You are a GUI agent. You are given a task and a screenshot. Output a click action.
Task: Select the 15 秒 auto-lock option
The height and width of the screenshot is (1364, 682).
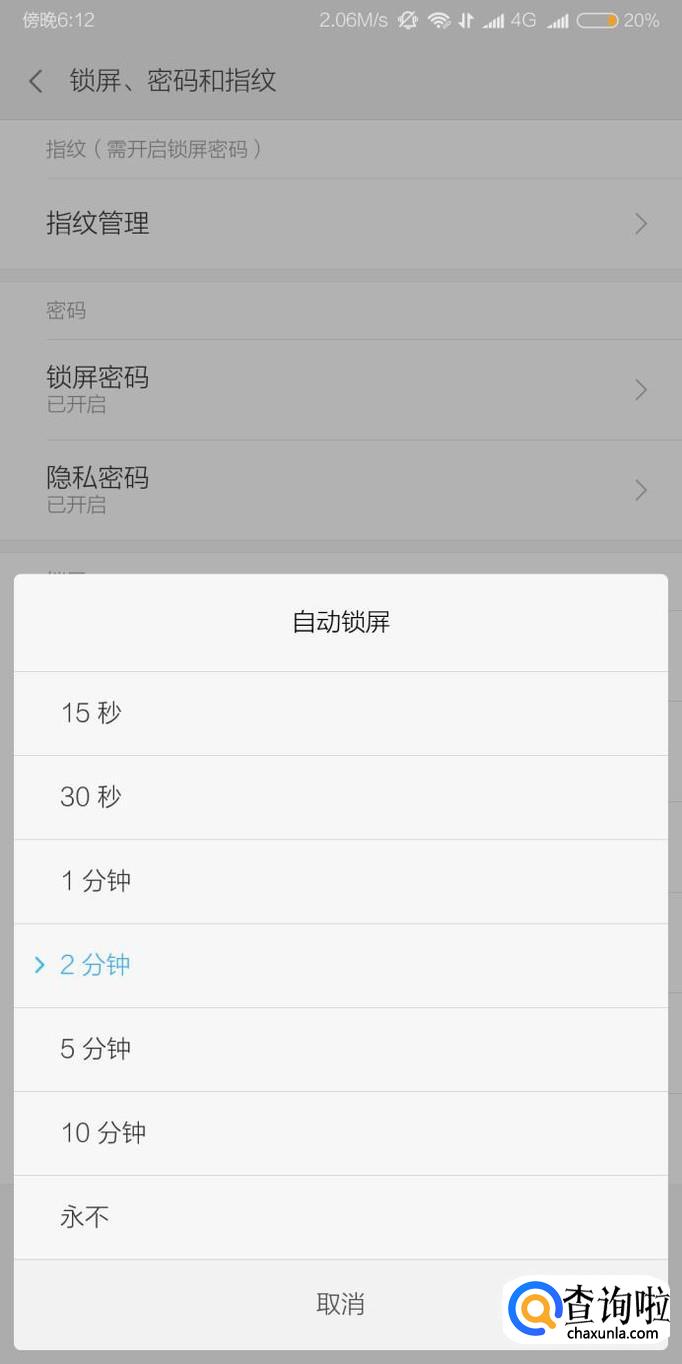[x=340, y=713]
